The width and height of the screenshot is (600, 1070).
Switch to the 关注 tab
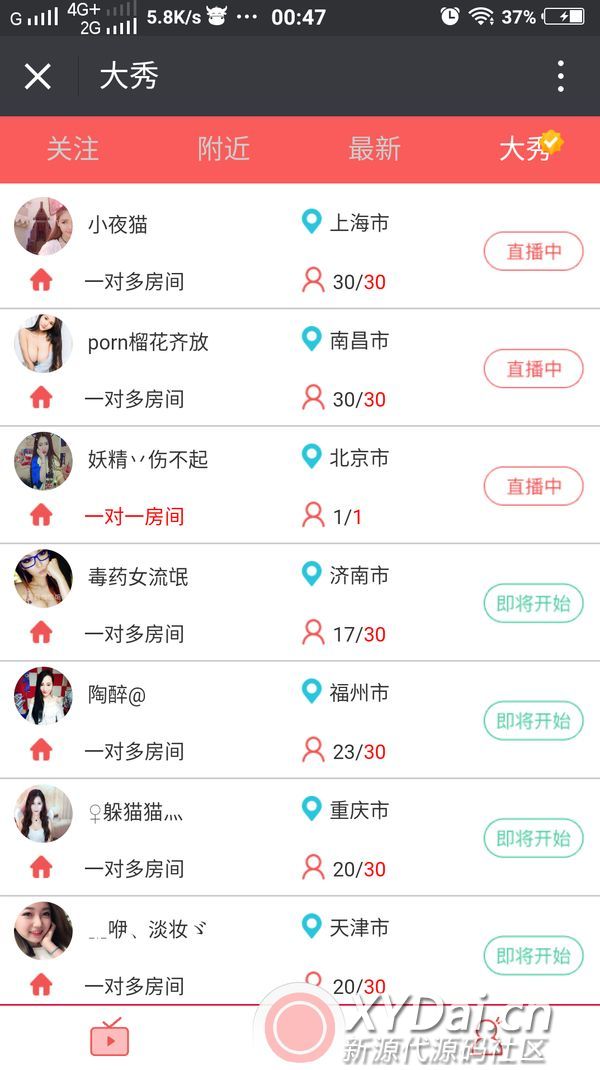coord(73,149)
